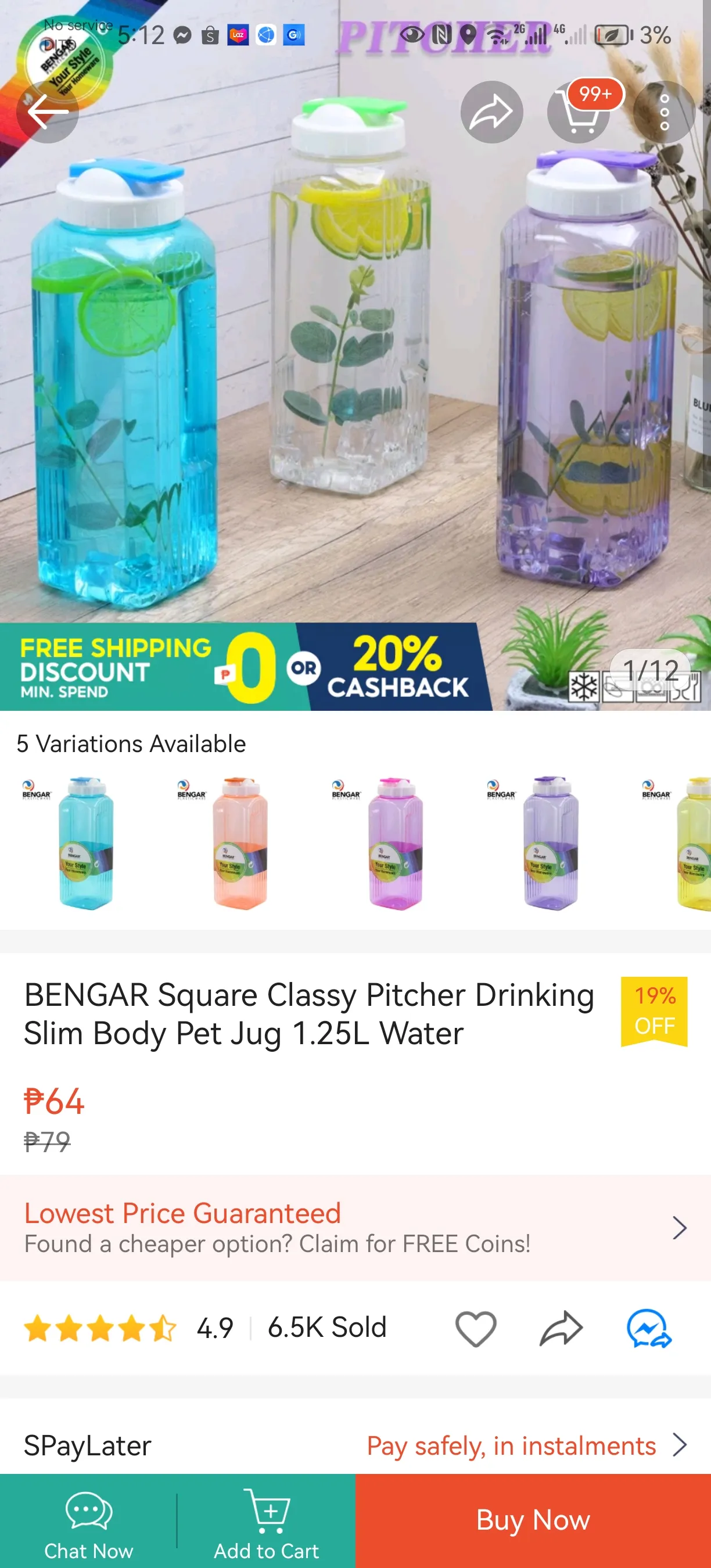Open the three-dot overflow menu
The width and height of the screenshot is (711, 1568).
(664, 112)
